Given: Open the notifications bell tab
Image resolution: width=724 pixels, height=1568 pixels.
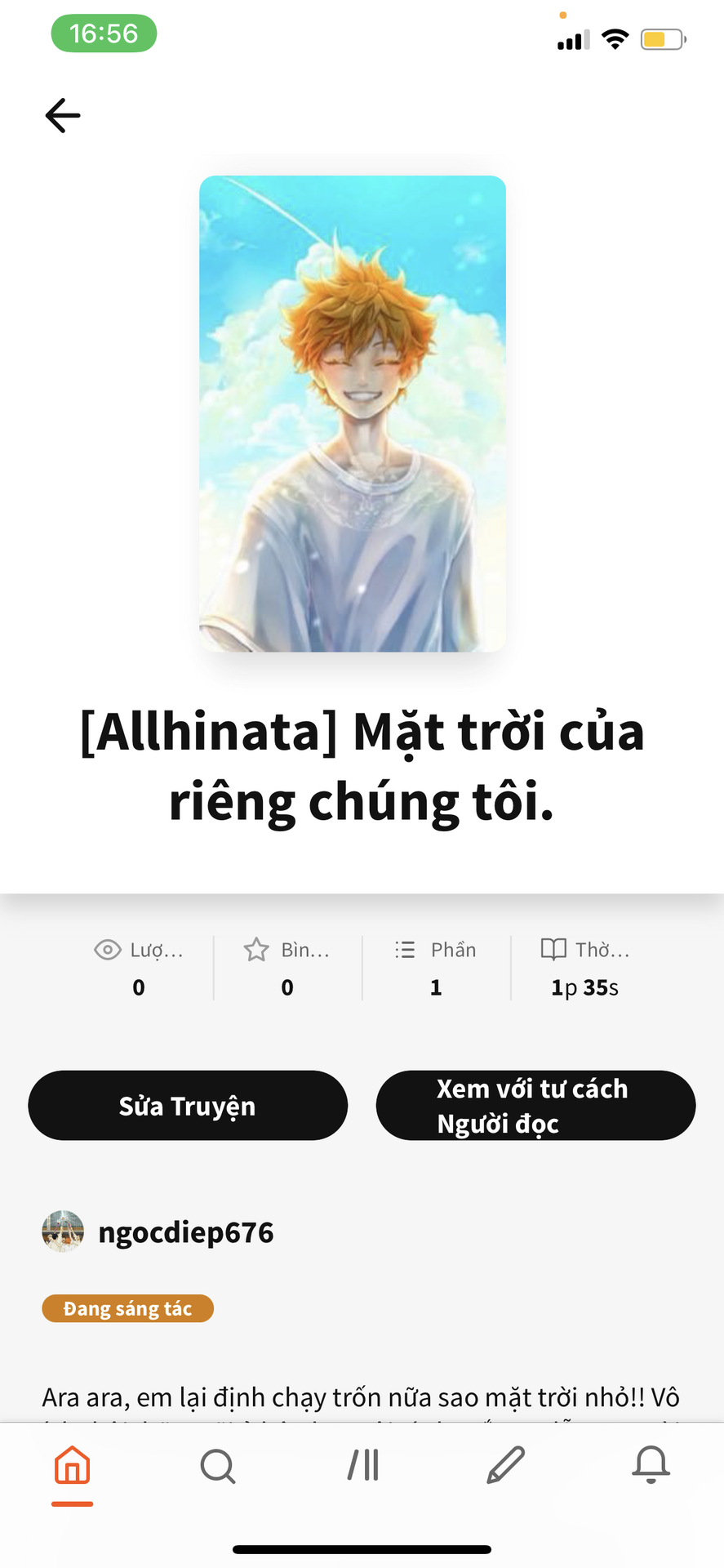Looking at the screenshot, I should 651,1465.
